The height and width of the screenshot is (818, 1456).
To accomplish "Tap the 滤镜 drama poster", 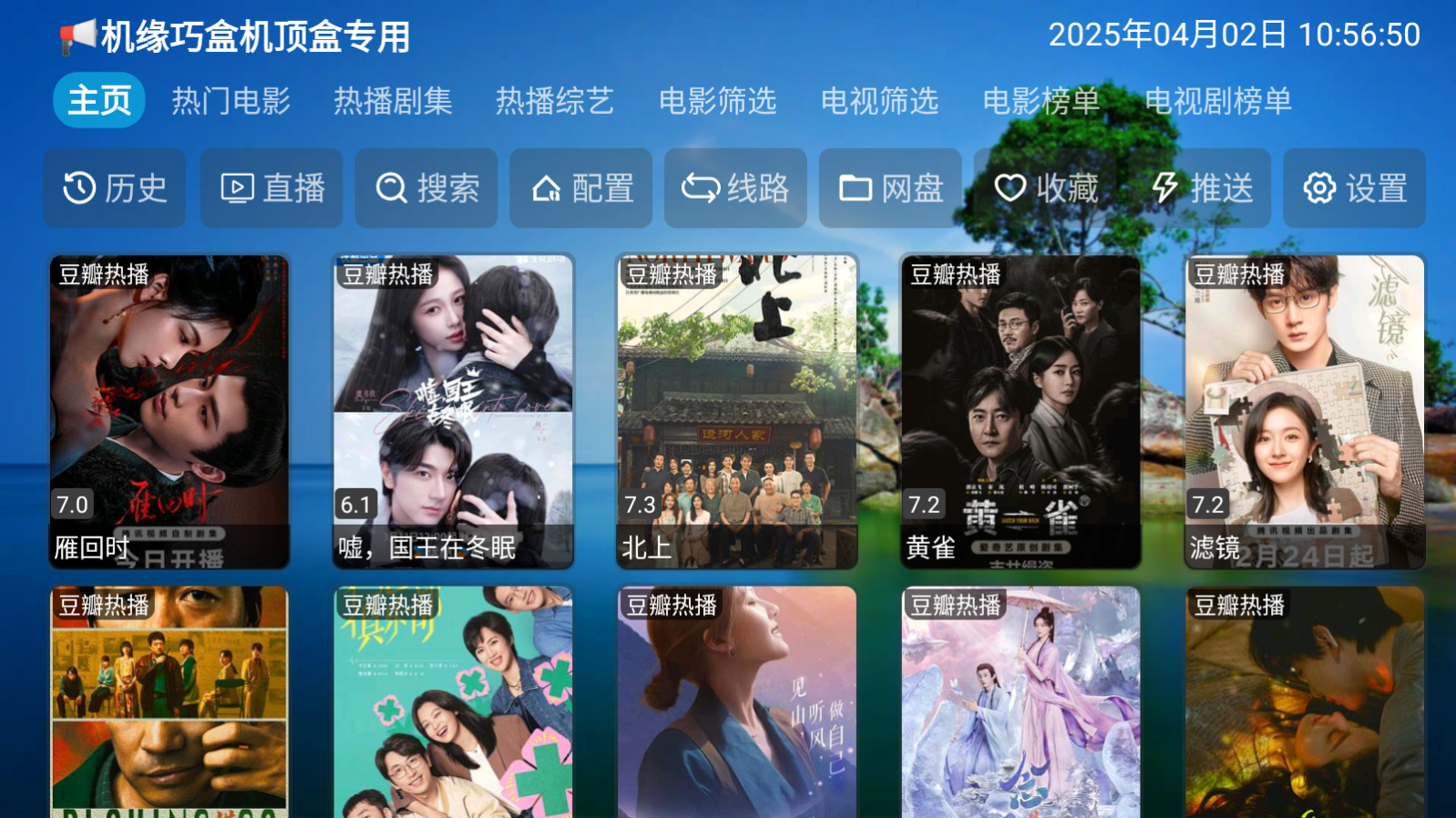I will pos(1305,412).
